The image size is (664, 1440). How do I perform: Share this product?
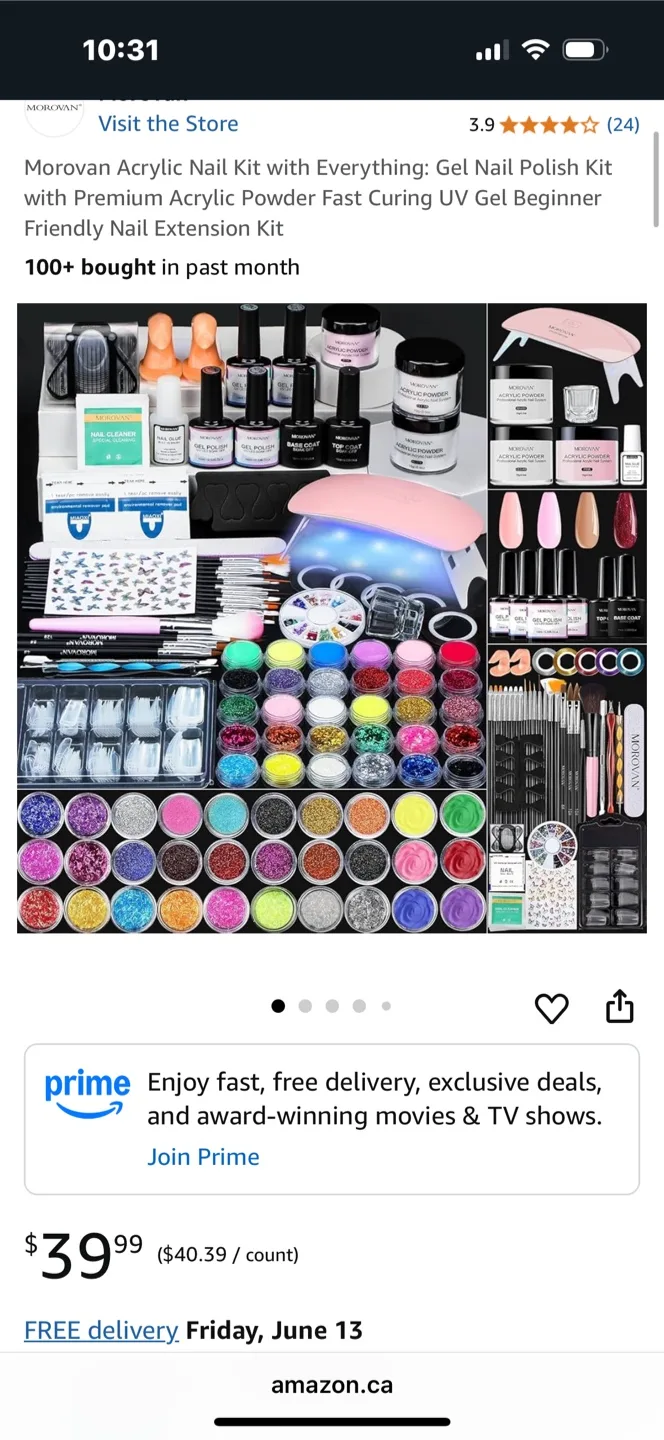(620, 1007)
